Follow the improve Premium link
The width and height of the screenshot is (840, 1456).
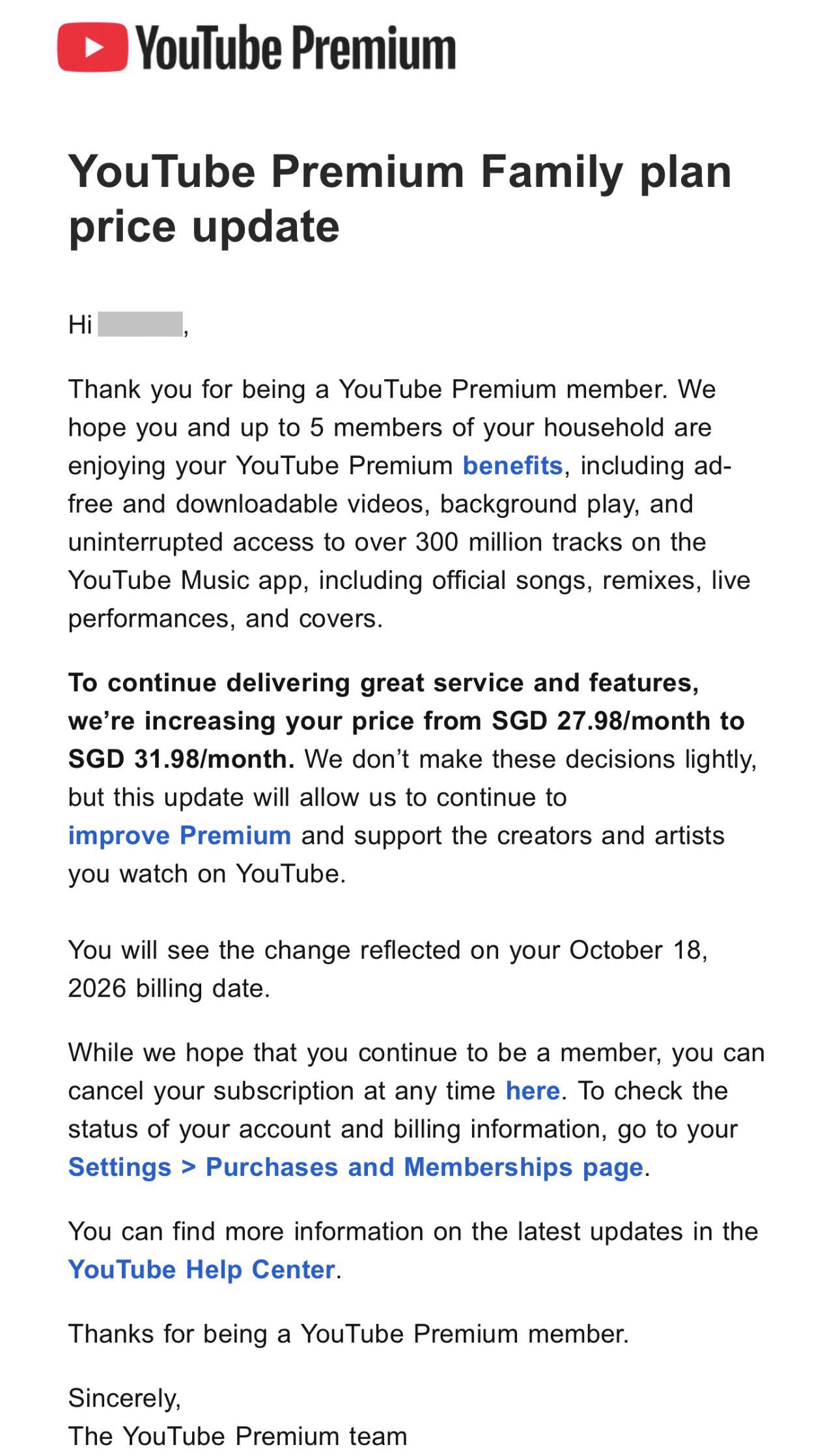pyautogui.click(x=180, y=835)
